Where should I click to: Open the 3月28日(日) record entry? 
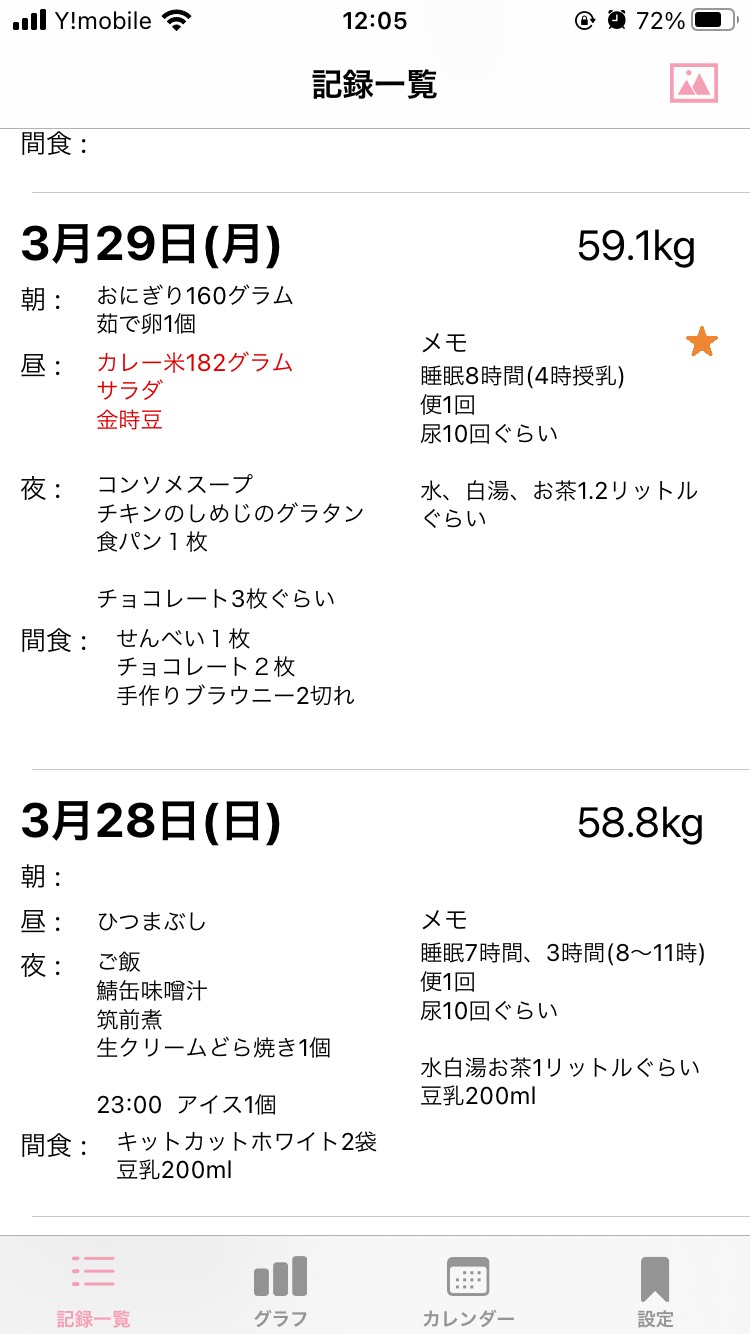tap(375, 993)
